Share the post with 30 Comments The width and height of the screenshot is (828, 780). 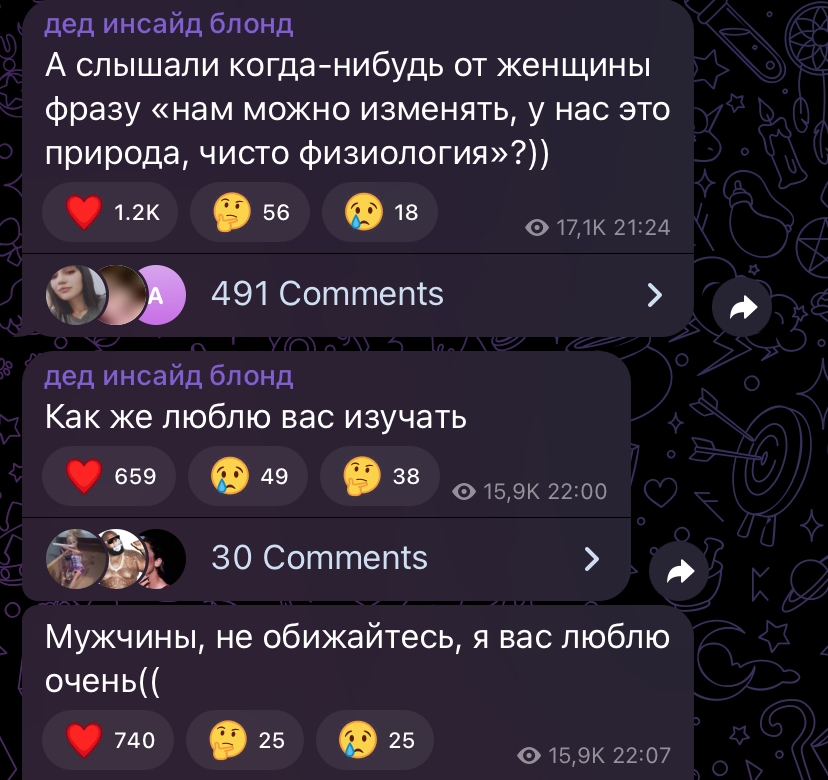tap(679, 572)
